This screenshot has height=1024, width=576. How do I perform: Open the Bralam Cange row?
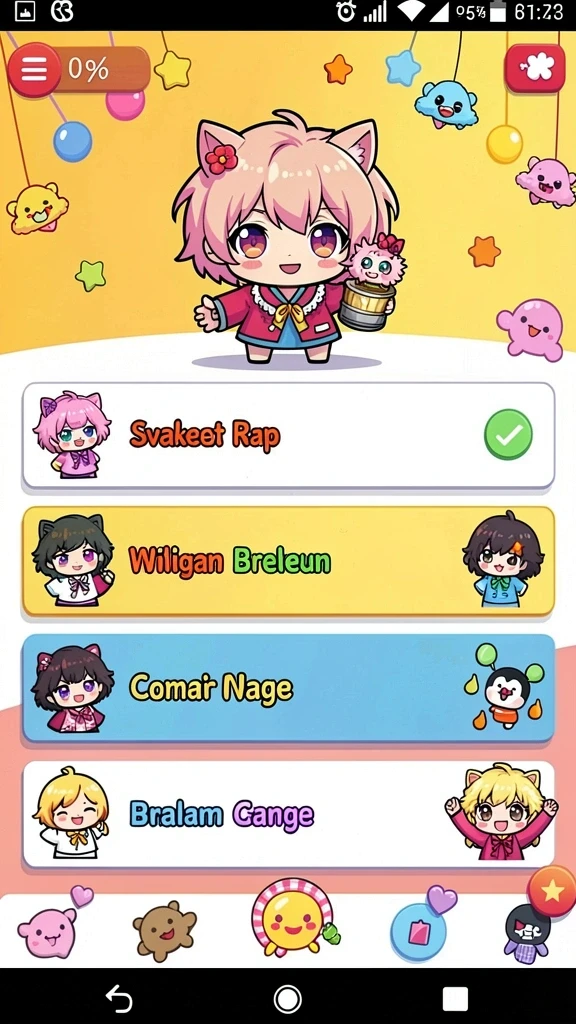tap(288, 814)
